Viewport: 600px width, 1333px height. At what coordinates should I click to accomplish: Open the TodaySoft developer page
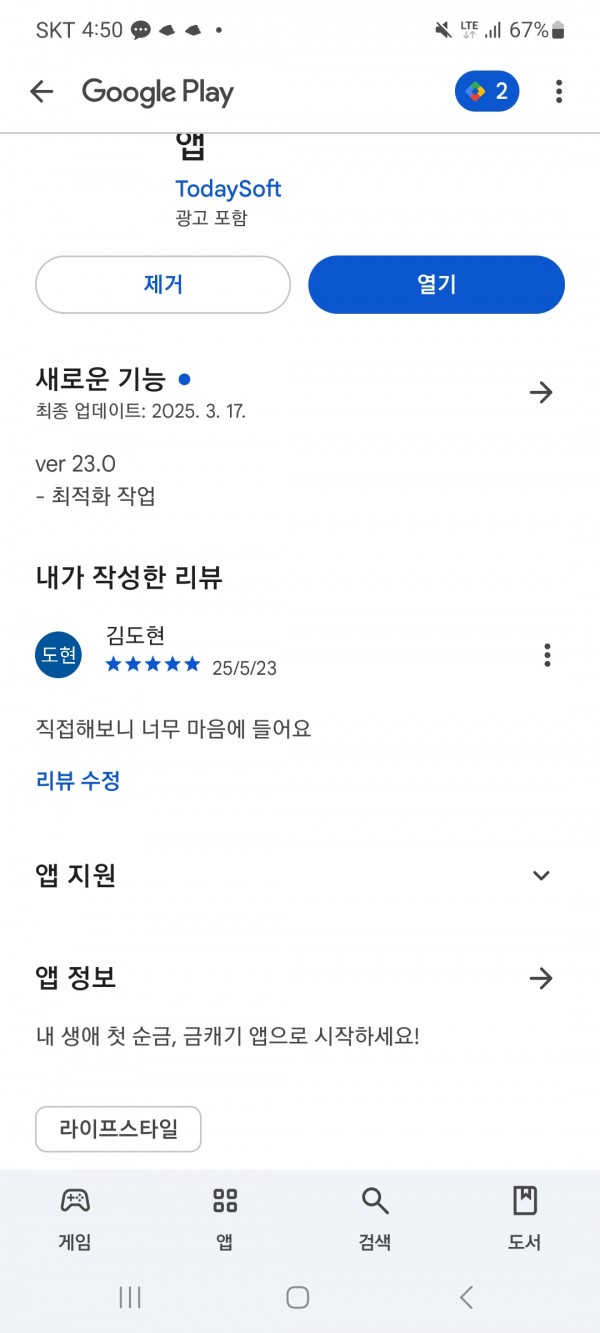click(x=228, y=188)
